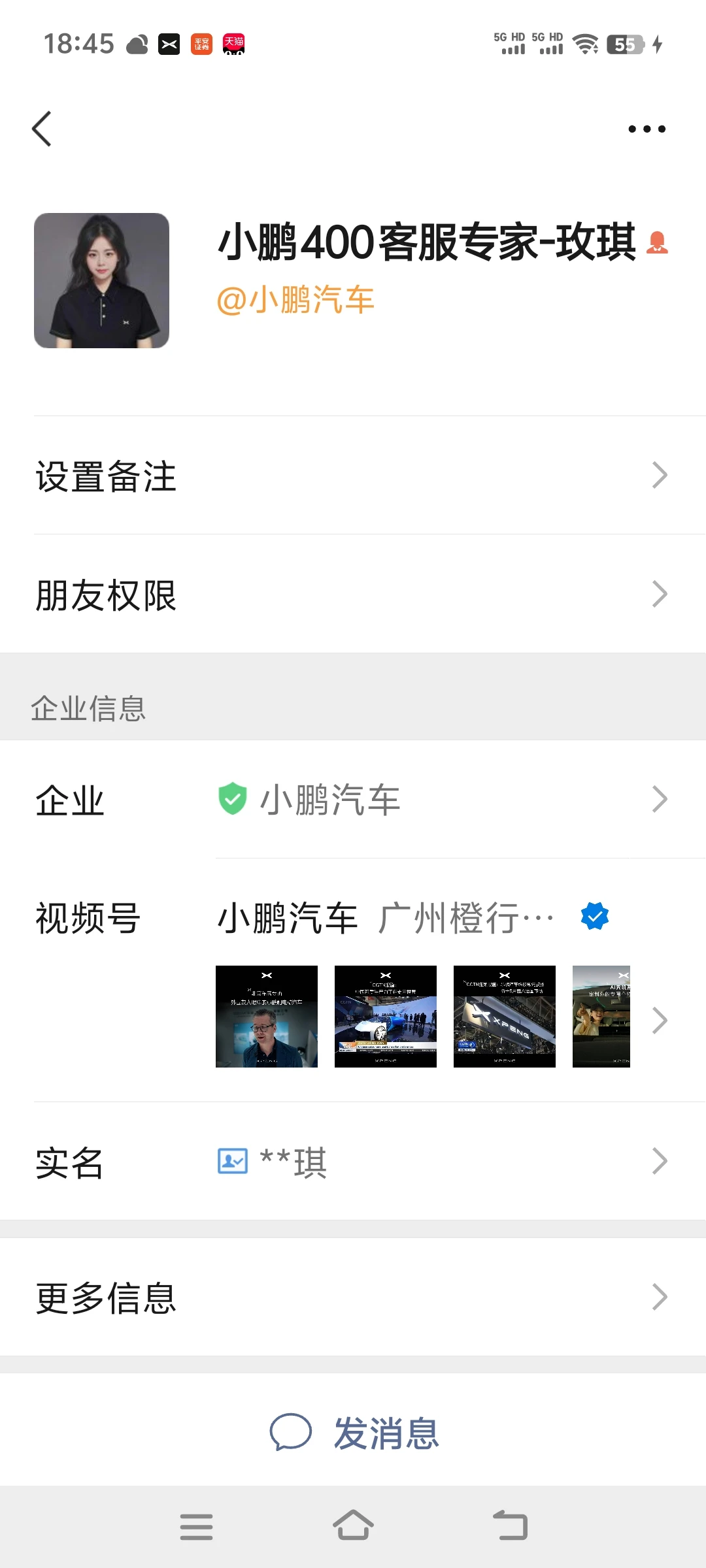Open recent apps from navigation bar
The width and height of the screenshot is (706, 1568).
pos(196,1526)
